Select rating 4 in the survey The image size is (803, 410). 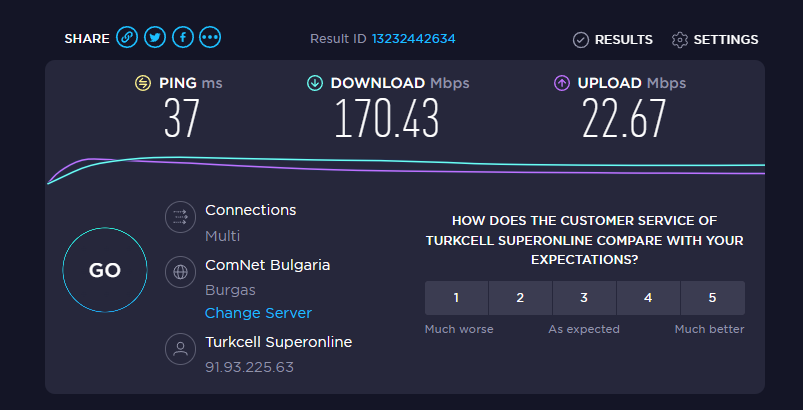click(x=648, y=298)
